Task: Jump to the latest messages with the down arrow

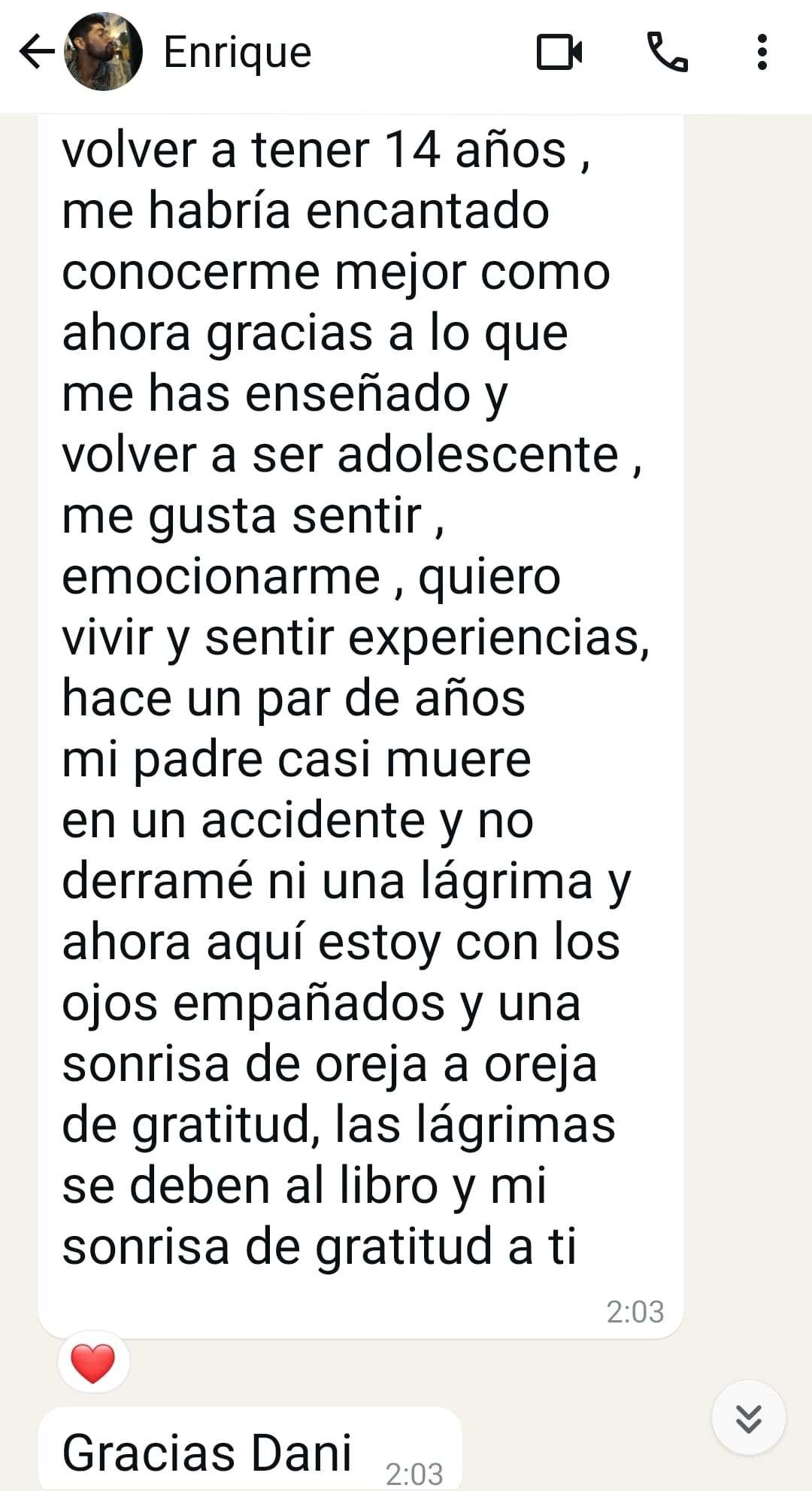Action: point(748,1417)
